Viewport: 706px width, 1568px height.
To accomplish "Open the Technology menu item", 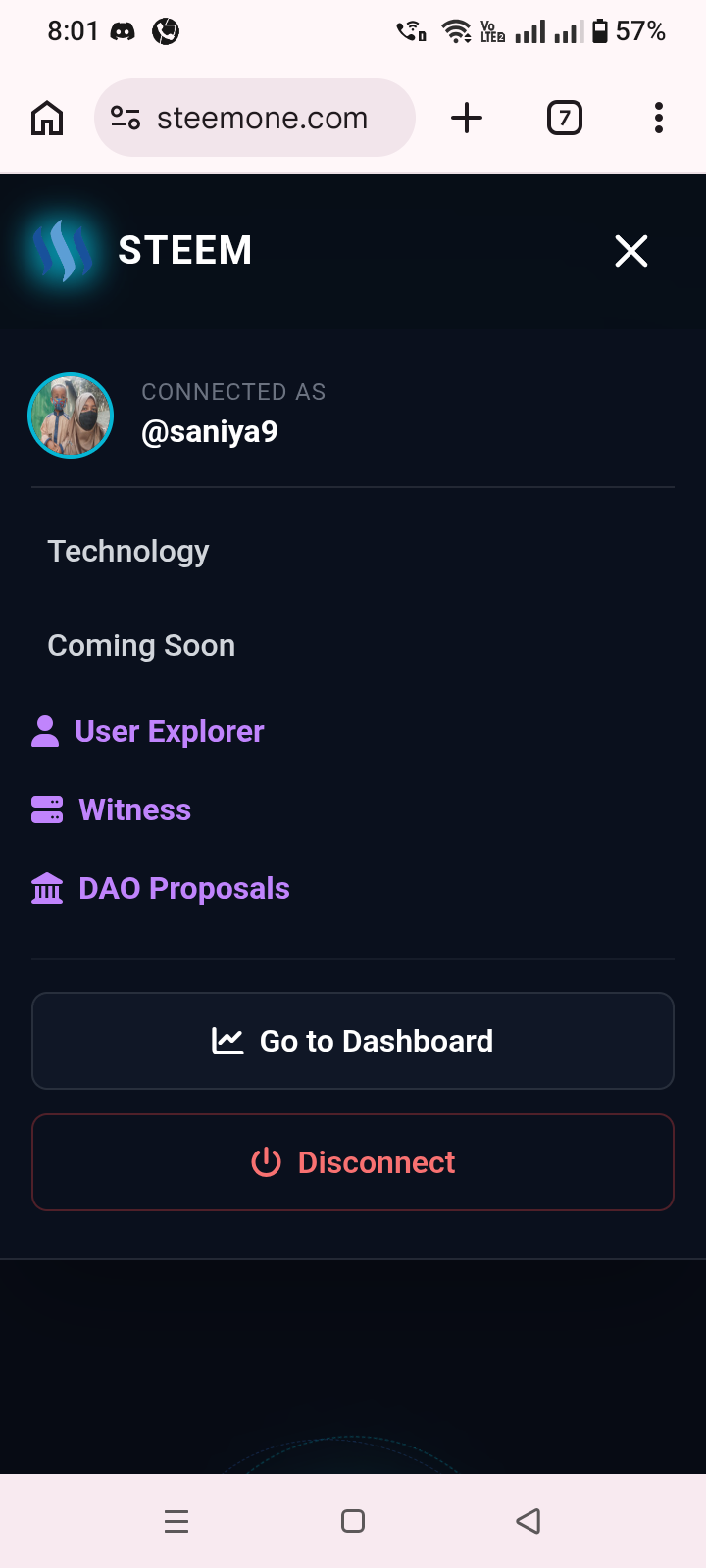I will tap(128, 551).
